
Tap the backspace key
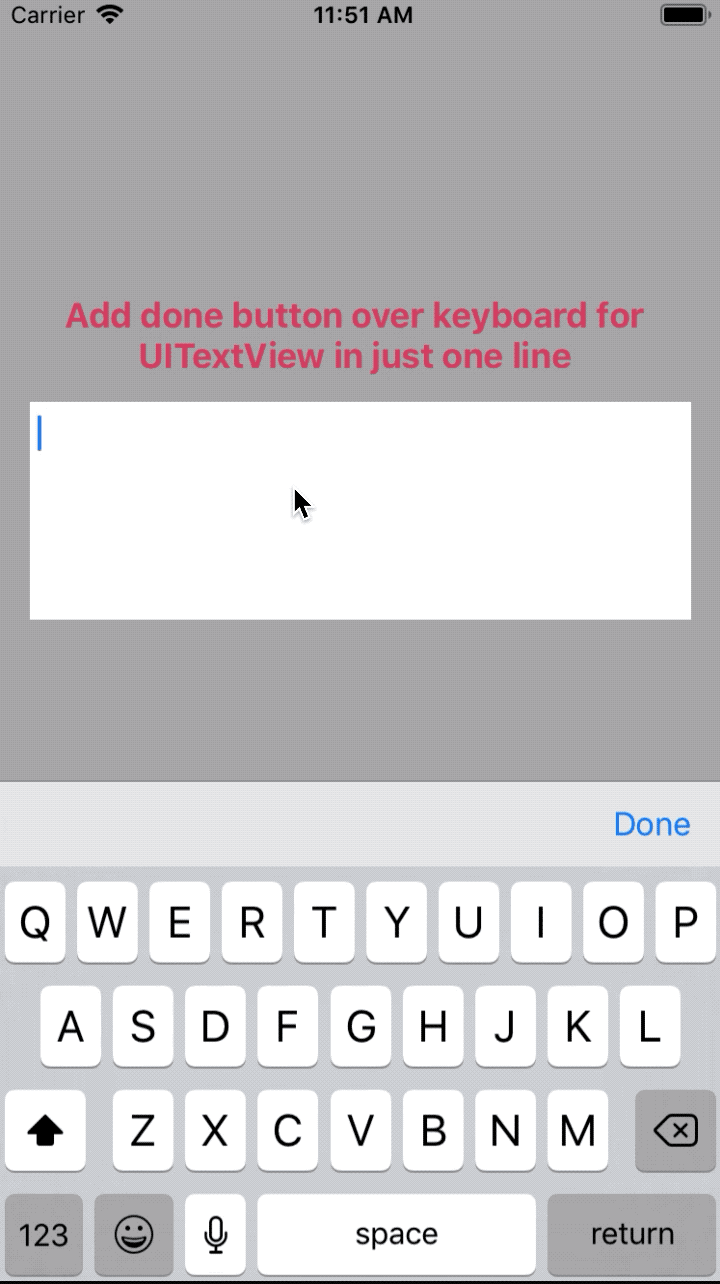675,1131
